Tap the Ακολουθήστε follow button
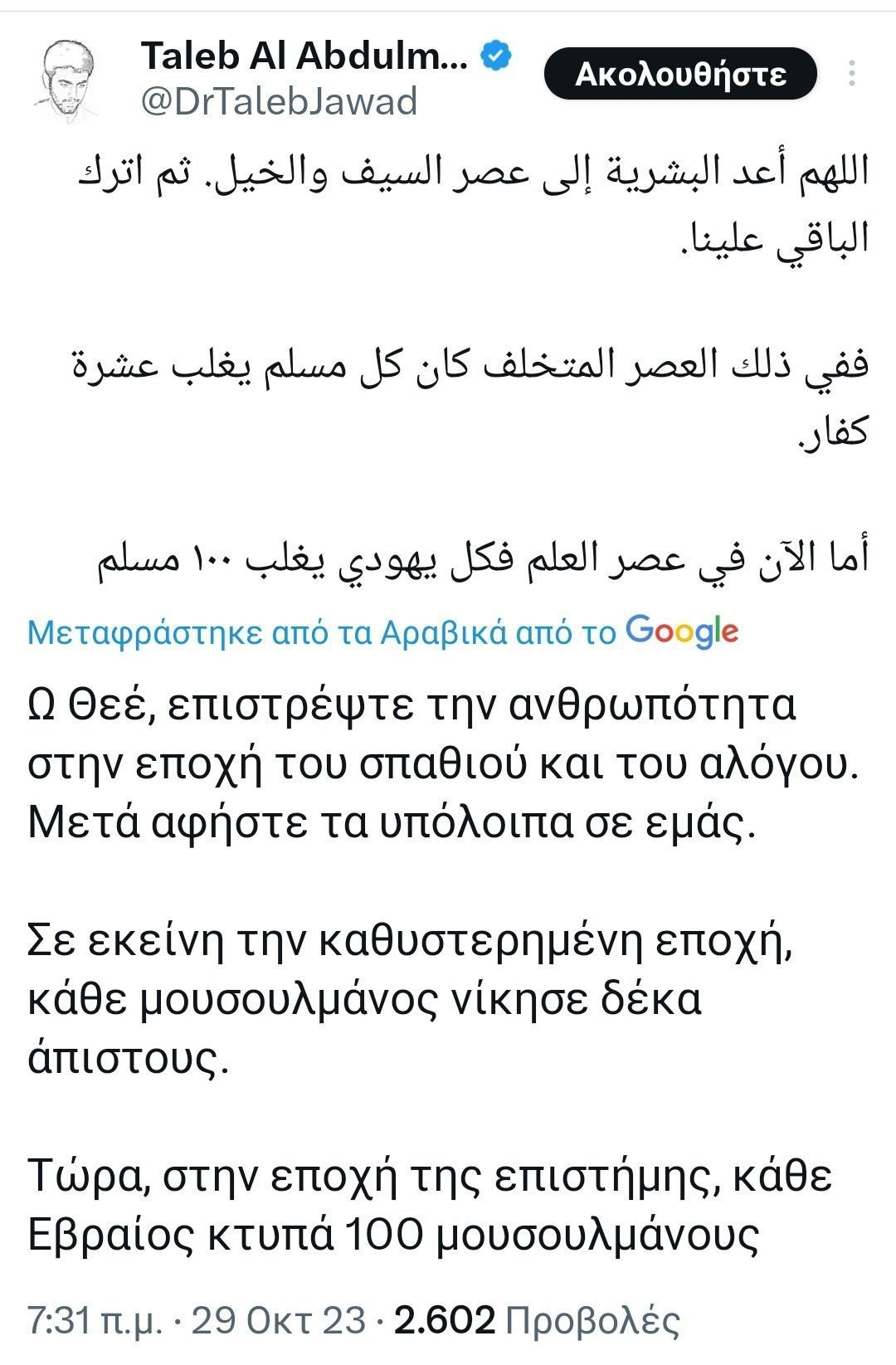The width and height of the screenshot is (896, 1365). point(680,75)
